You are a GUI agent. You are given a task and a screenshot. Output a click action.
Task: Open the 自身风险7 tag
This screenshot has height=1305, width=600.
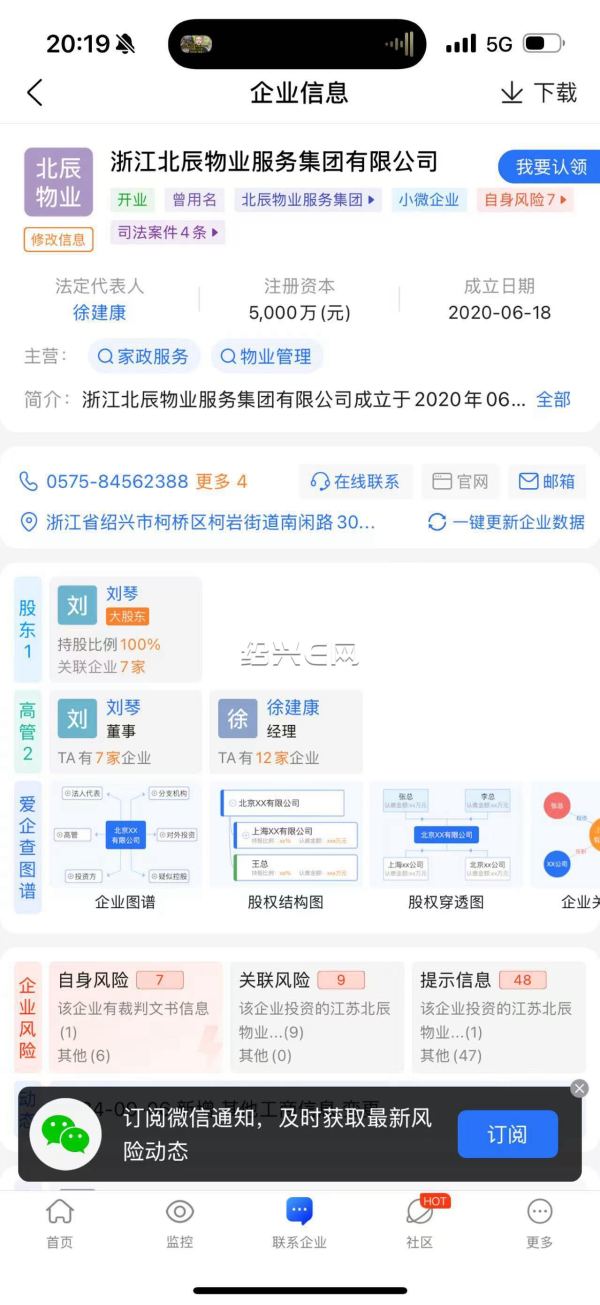click(524, 199)
